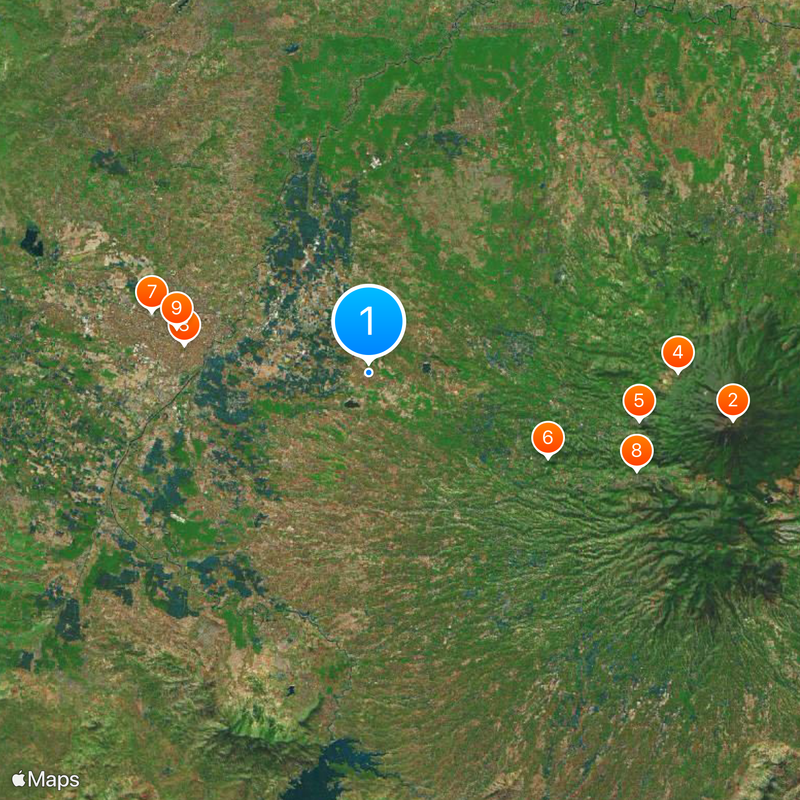The width and height of the screenshot is (800, 800).
Task: Open orange map pin number 8
Action: pos(636,451)
